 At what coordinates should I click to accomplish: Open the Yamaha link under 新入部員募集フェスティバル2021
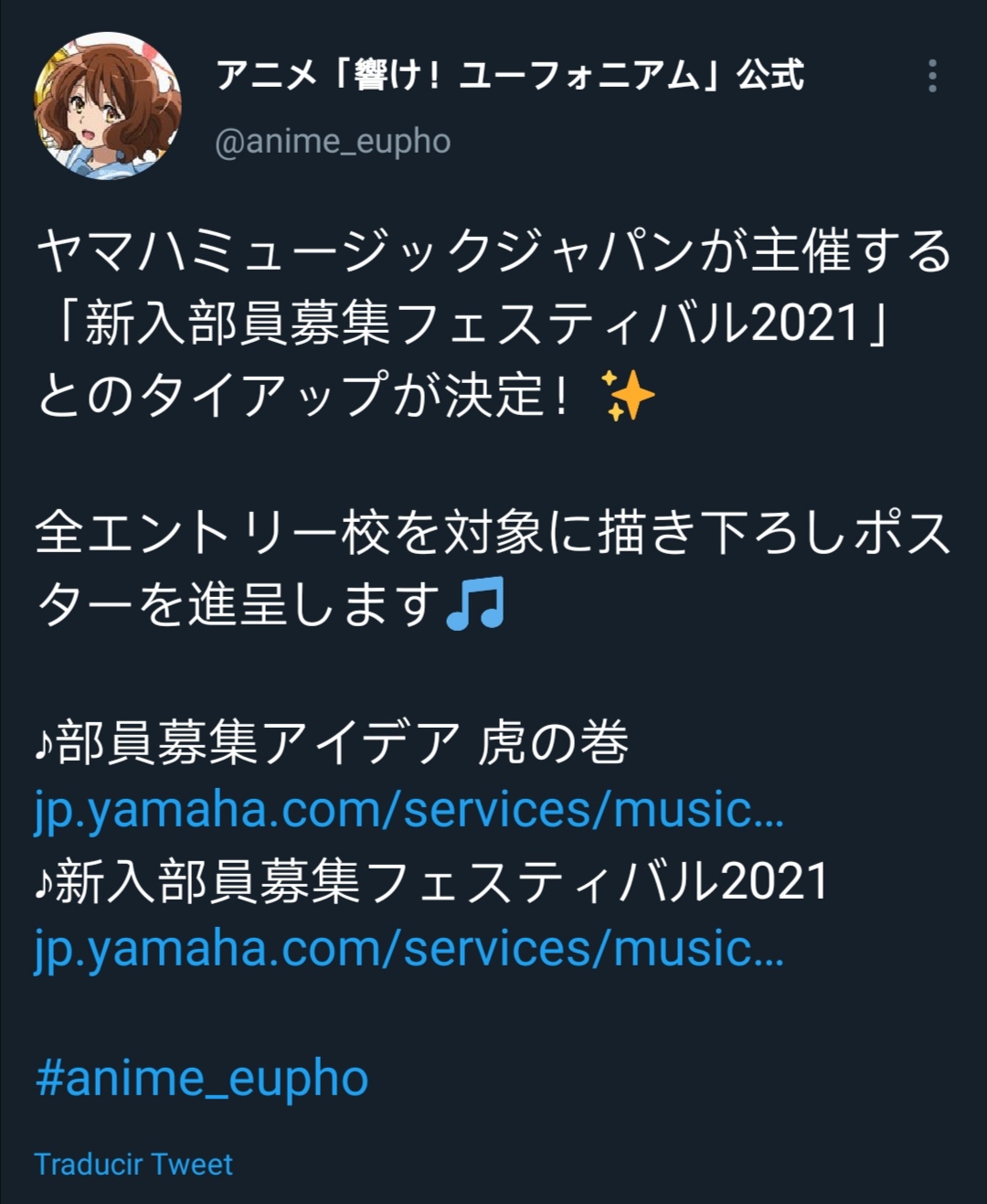[409, 948]
